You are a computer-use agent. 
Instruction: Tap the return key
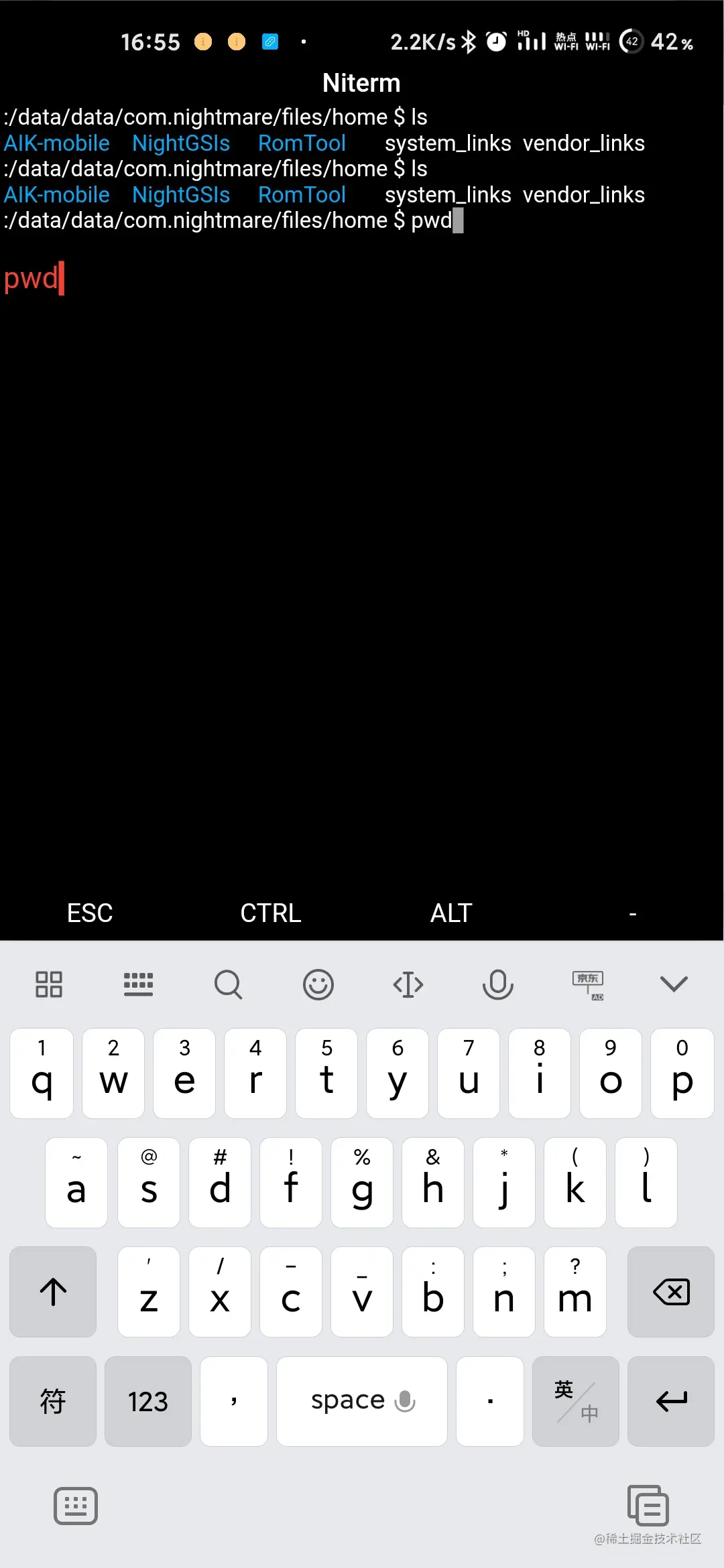point(671,1401)
